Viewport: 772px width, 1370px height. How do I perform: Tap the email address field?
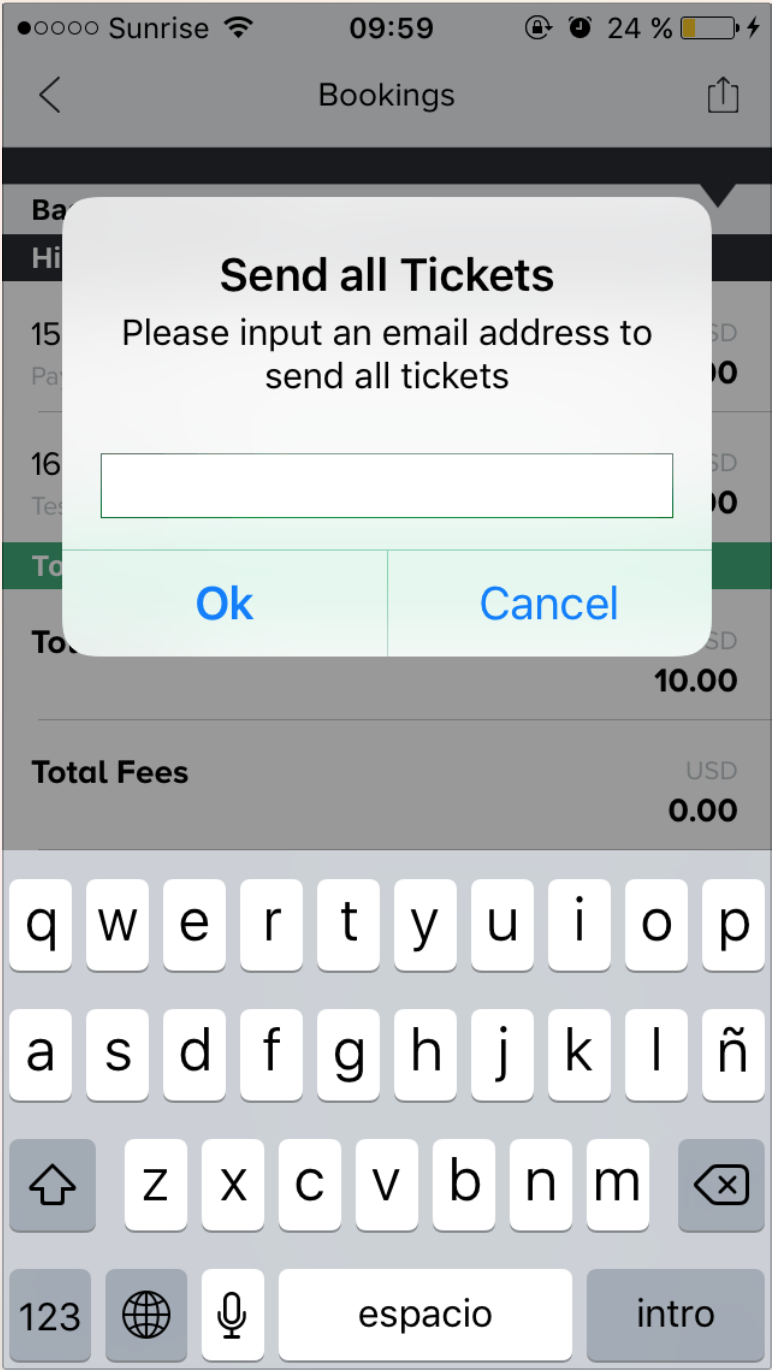coord(386,486)
